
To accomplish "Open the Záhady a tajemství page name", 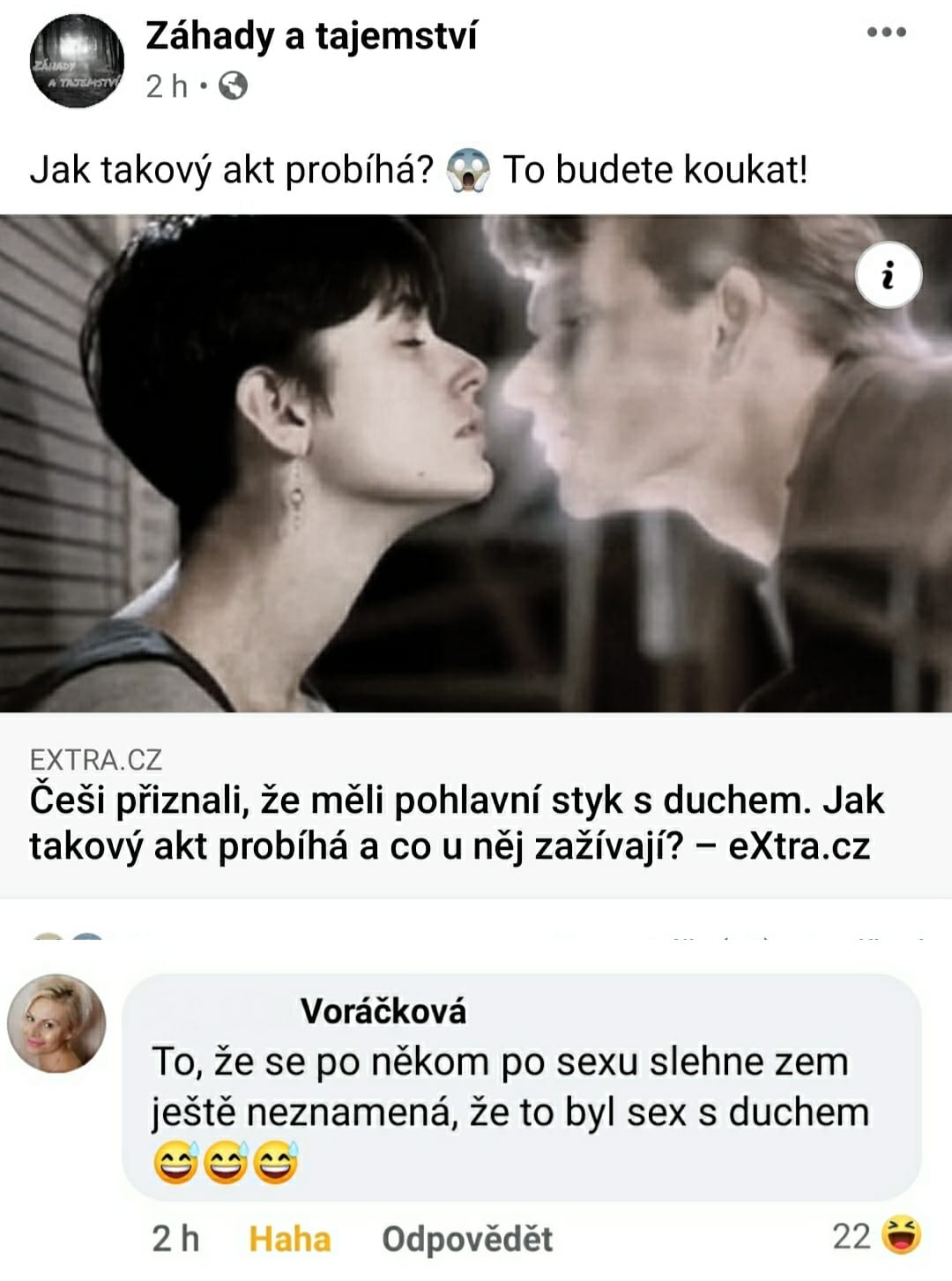I will pos(311,36).
